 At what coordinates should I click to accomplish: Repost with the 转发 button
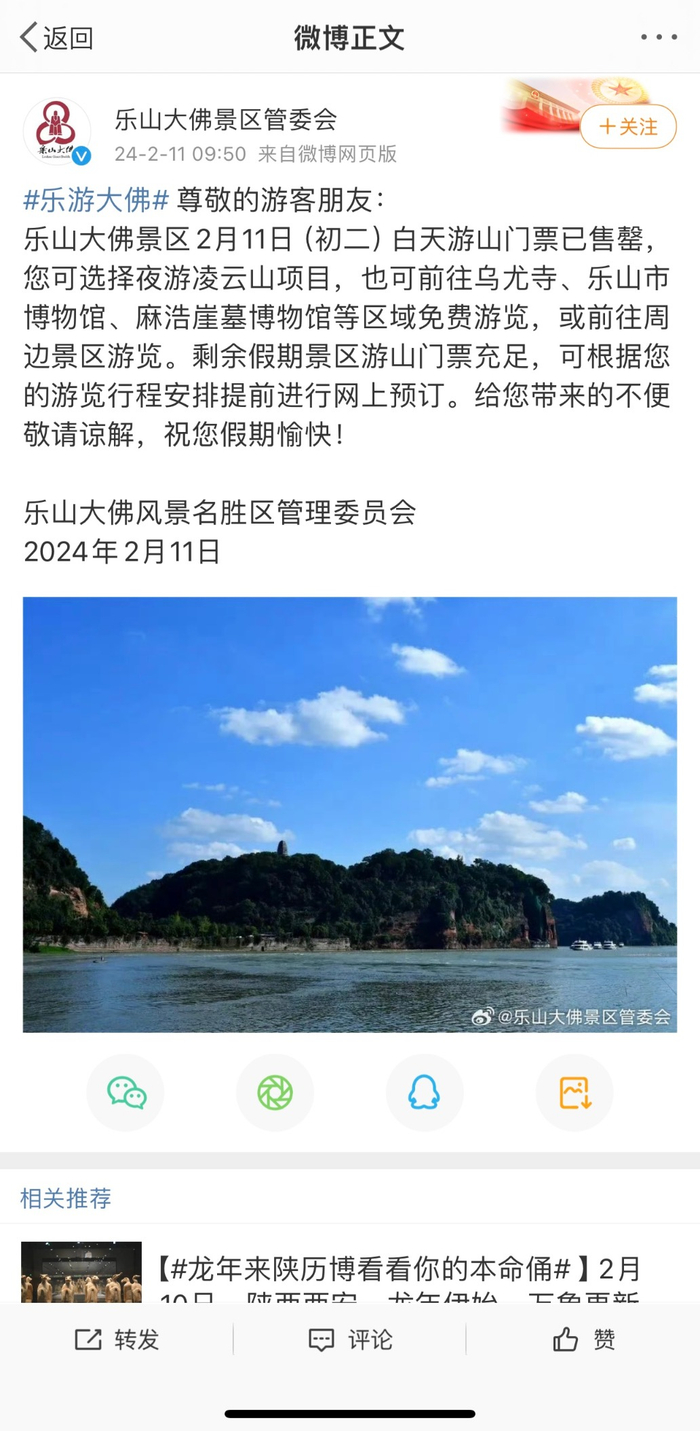tap(117, 1340)
